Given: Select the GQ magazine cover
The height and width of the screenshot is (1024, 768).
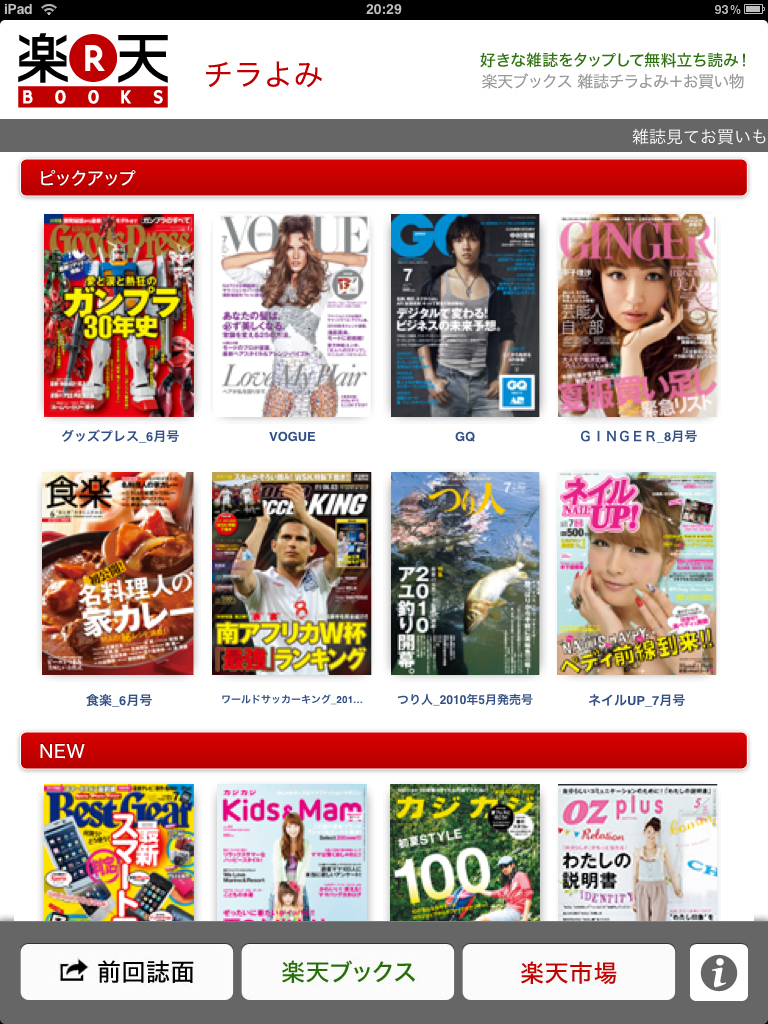Looking at the screenshot, I should pos(465,315).
